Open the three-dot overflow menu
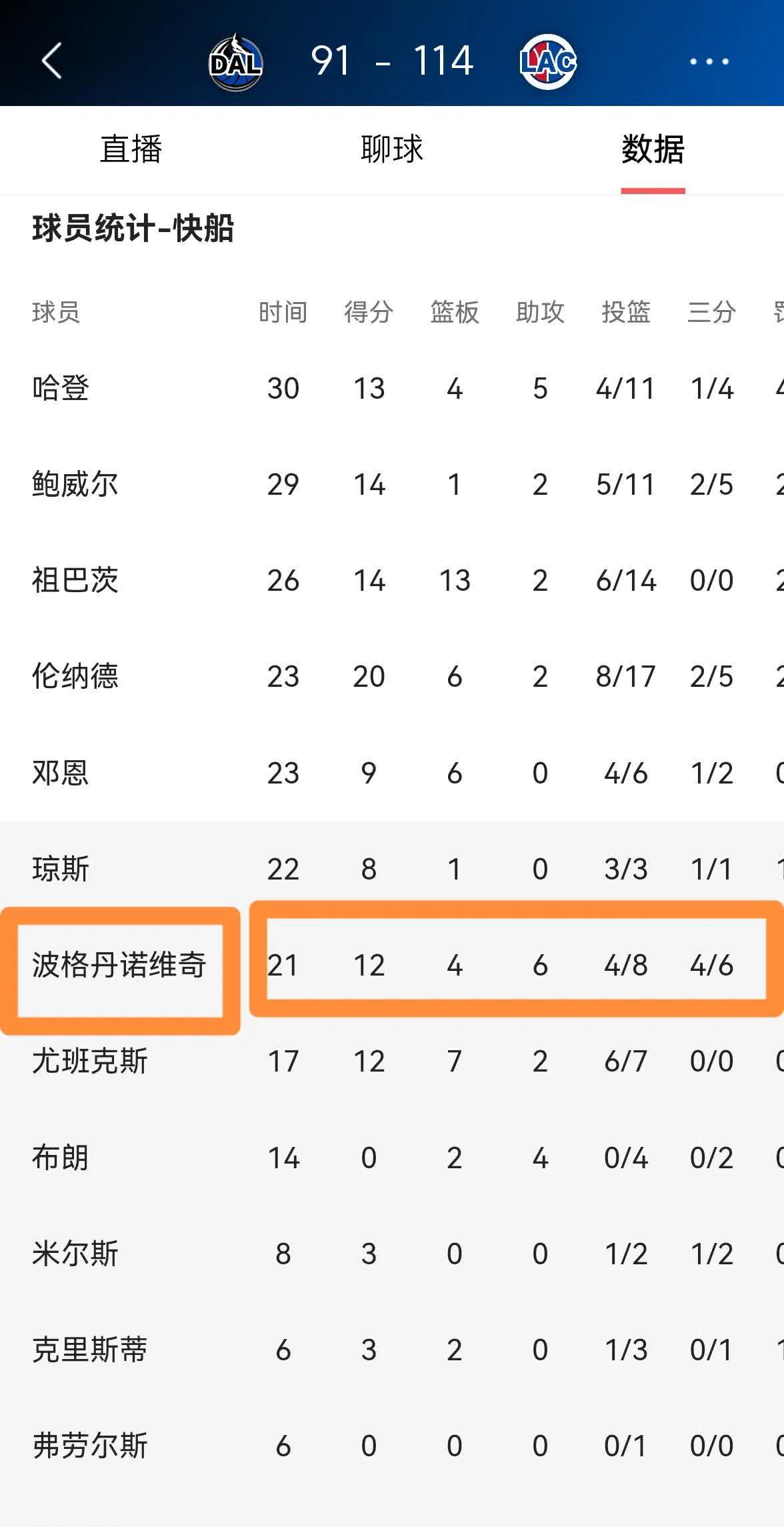Image resolution: width=784 pixels, height=1527 pixels. (709, 61)
